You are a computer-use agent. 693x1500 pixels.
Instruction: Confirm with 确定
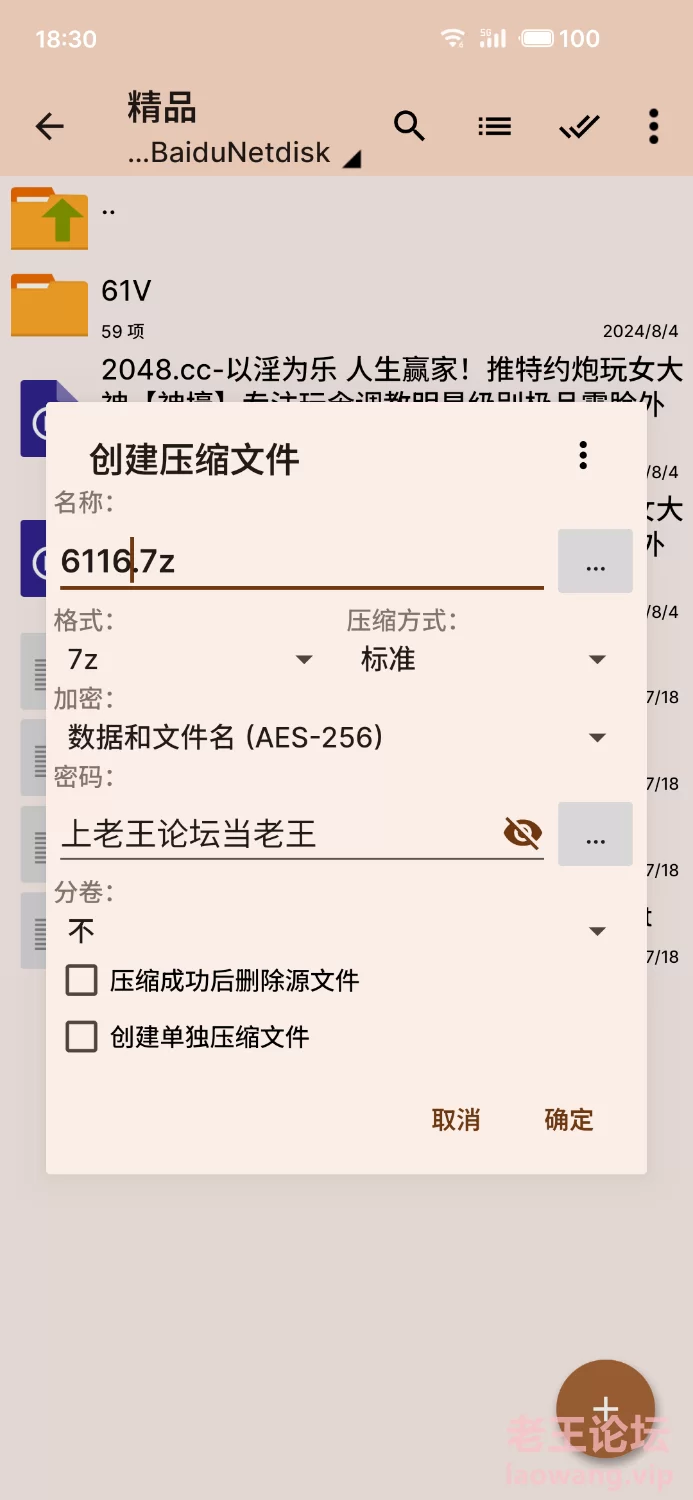click(569, 1120)
